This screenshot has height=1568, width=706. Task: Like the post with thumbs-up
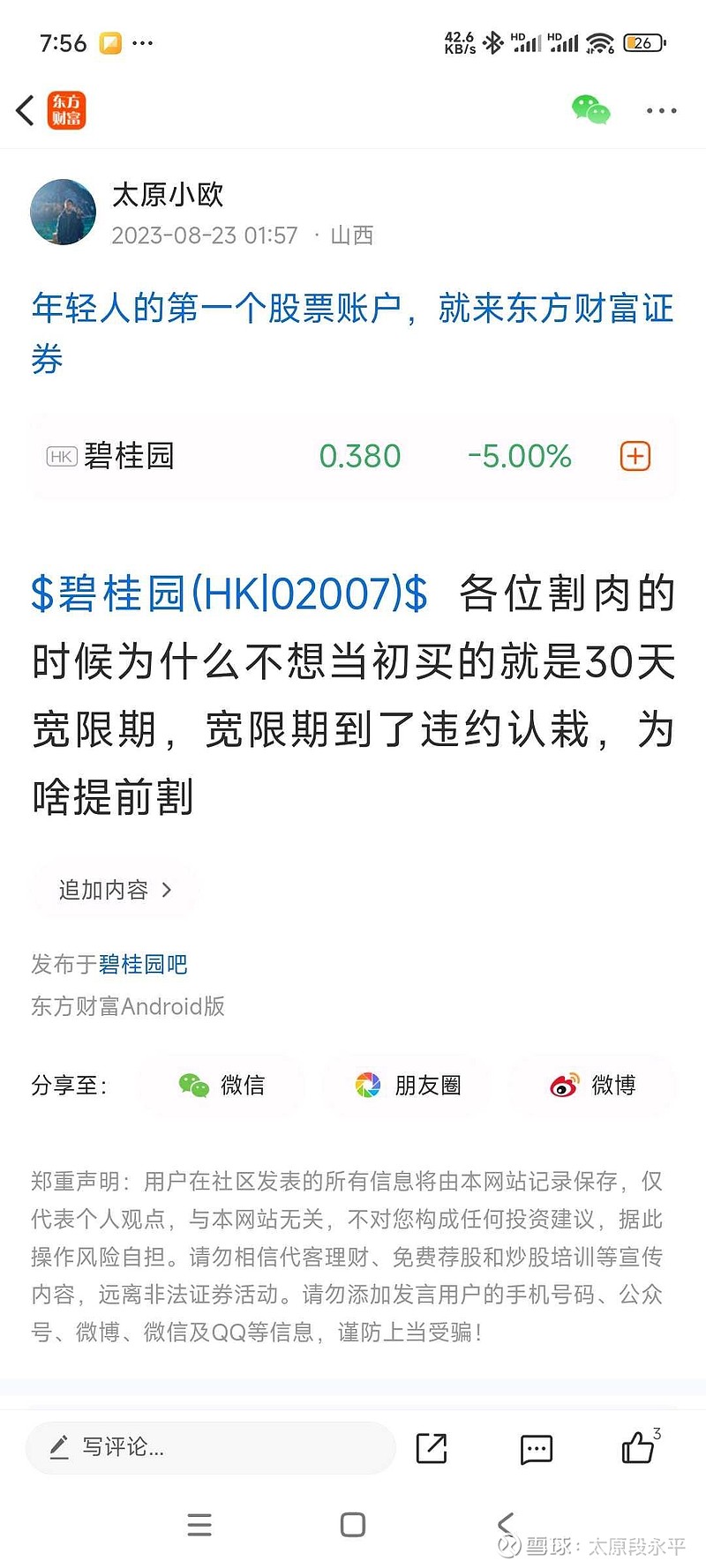pos(639,1447)
